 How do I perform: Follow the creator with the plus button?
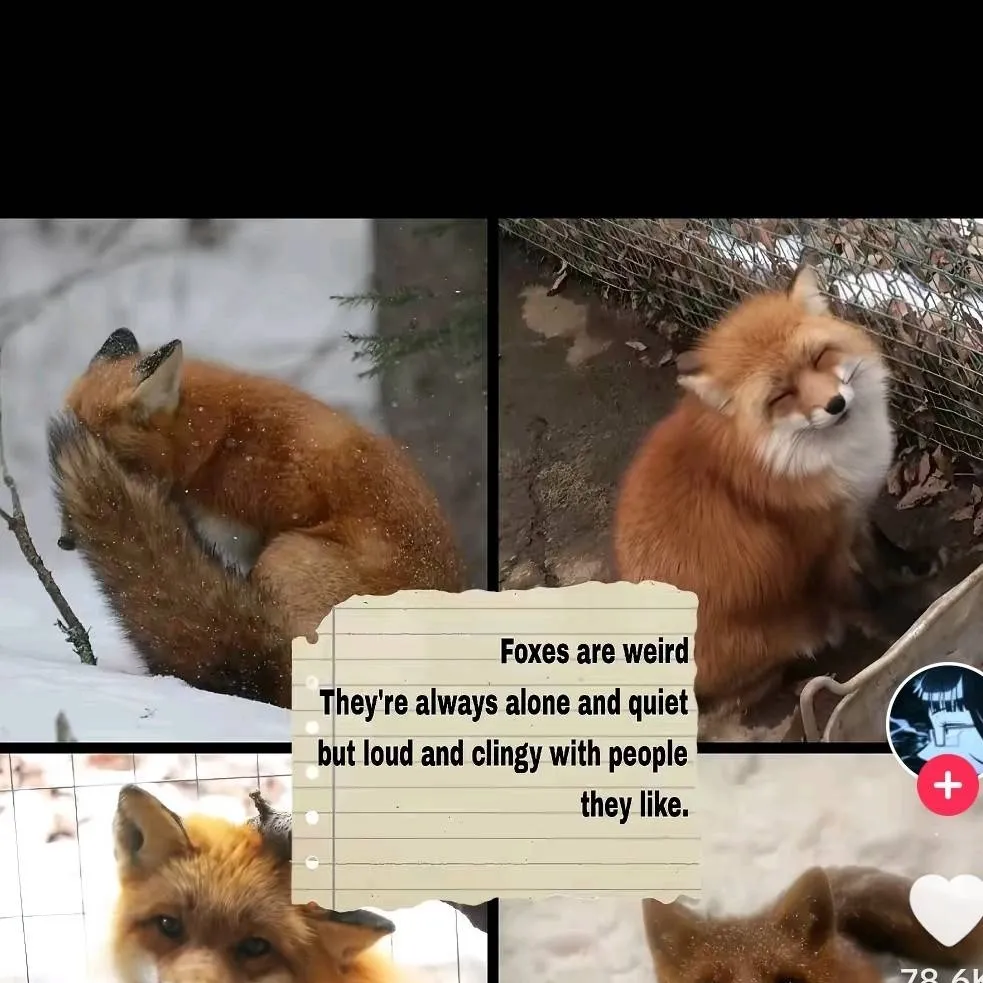947,785
